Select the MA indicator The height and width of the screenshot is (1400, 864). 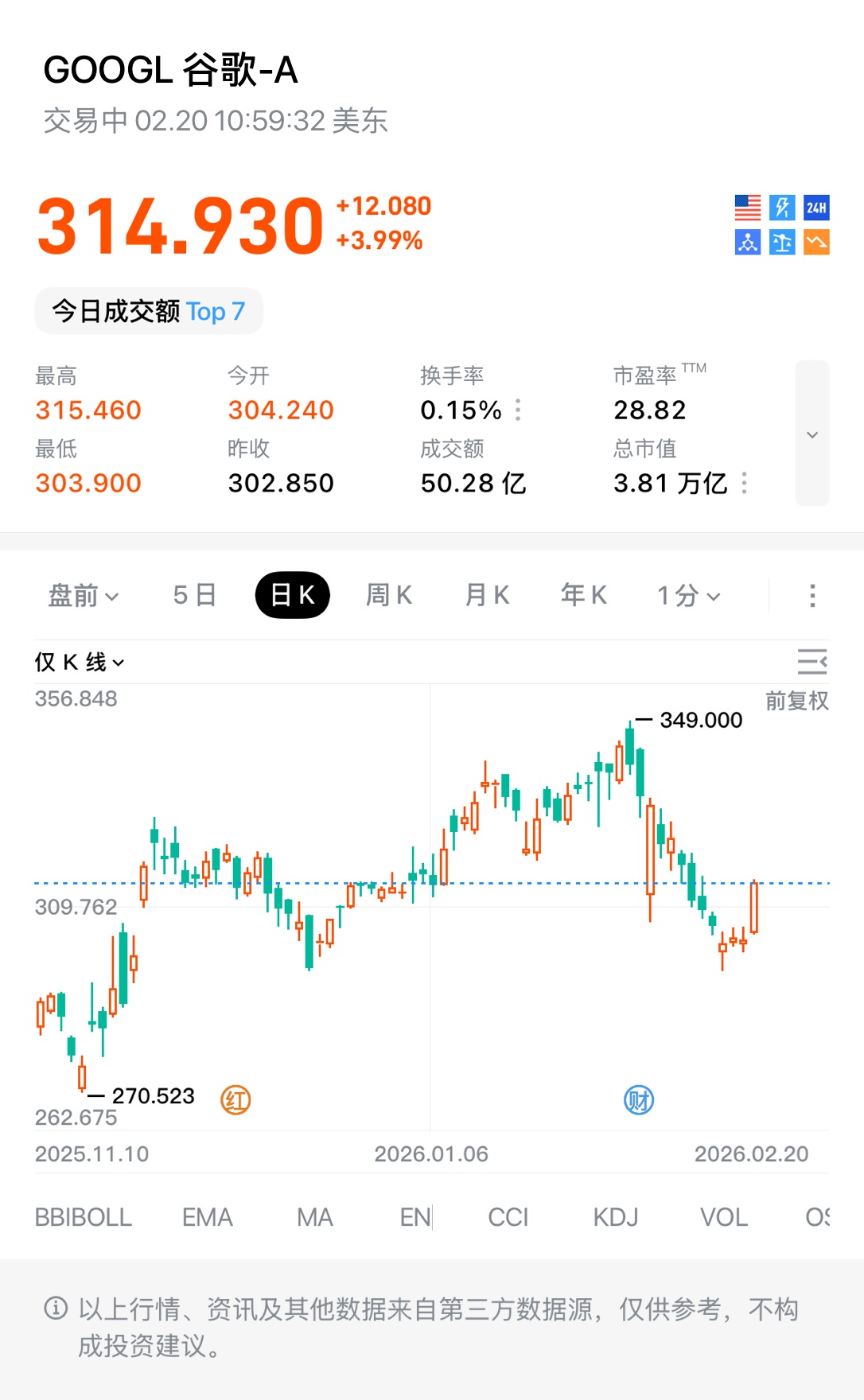click(314, 1217)
